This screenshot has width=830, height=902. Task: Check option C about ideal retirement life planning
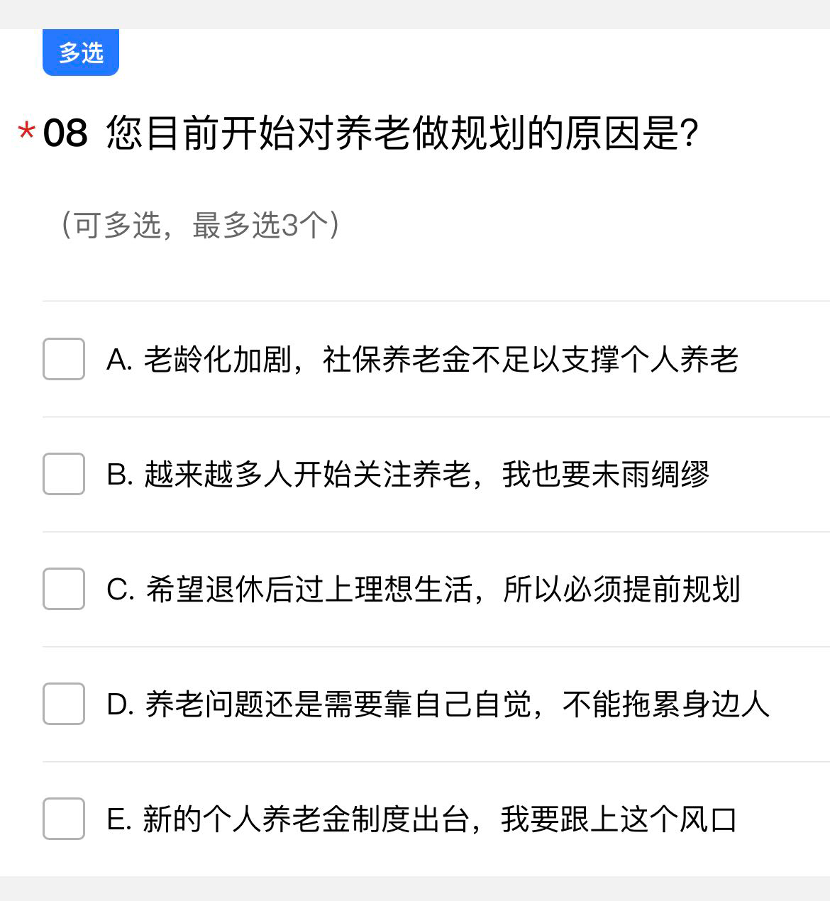click(63, 590)
